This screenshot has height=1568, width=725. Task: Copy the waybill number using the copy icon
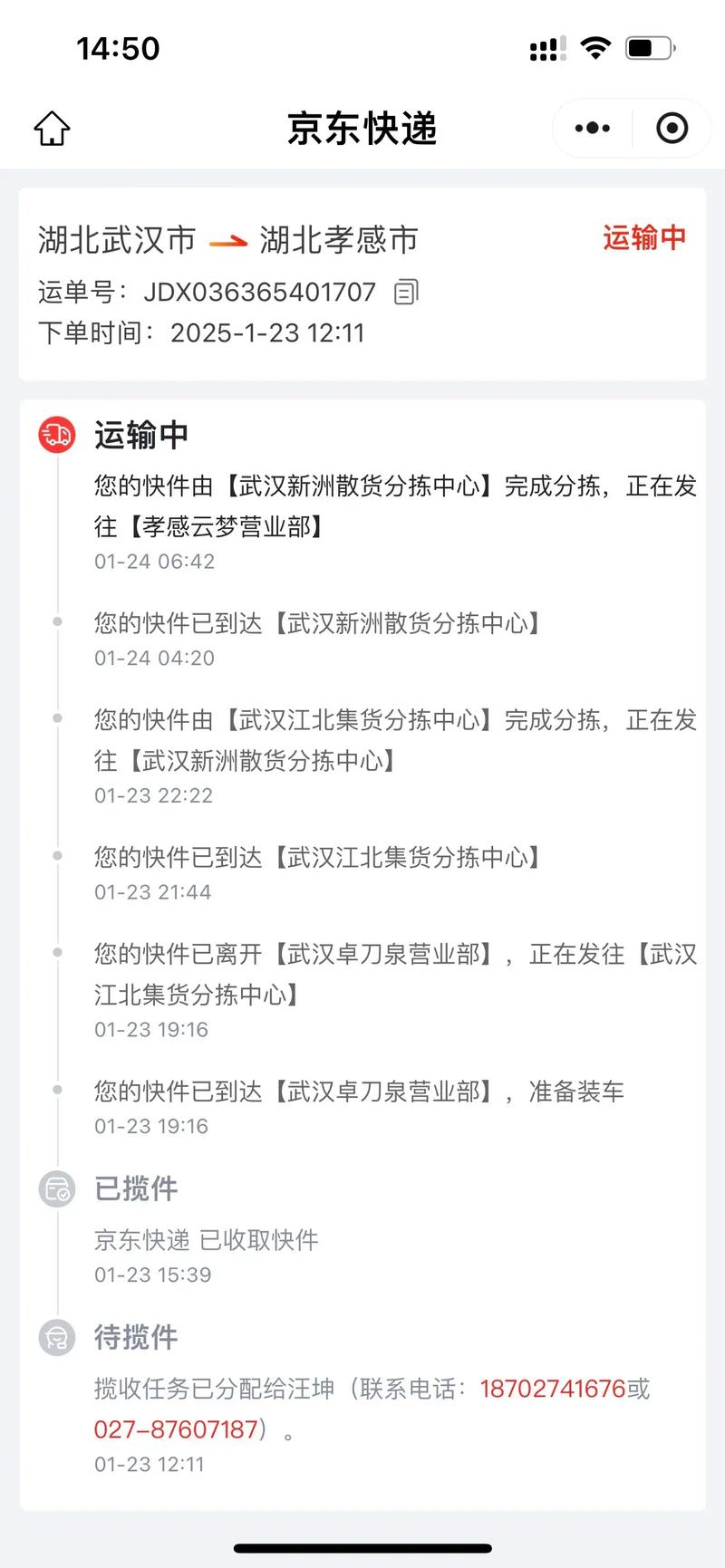click(x=407, y=292)
